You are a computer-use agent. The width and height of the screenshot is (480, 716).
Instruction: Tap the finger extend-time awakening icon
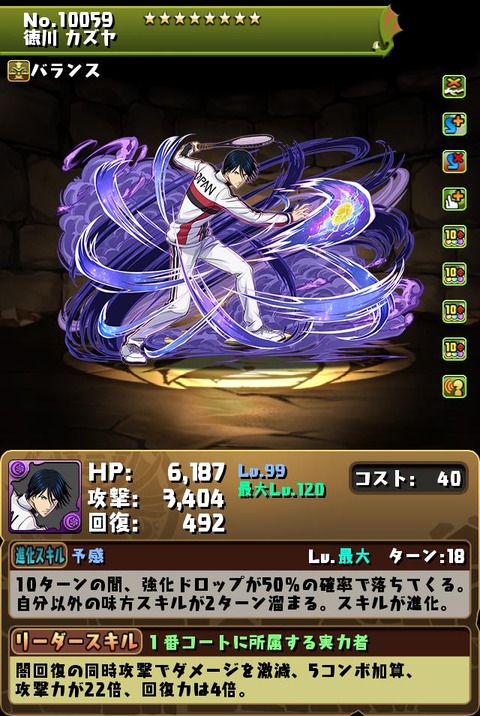click(454, 199)
